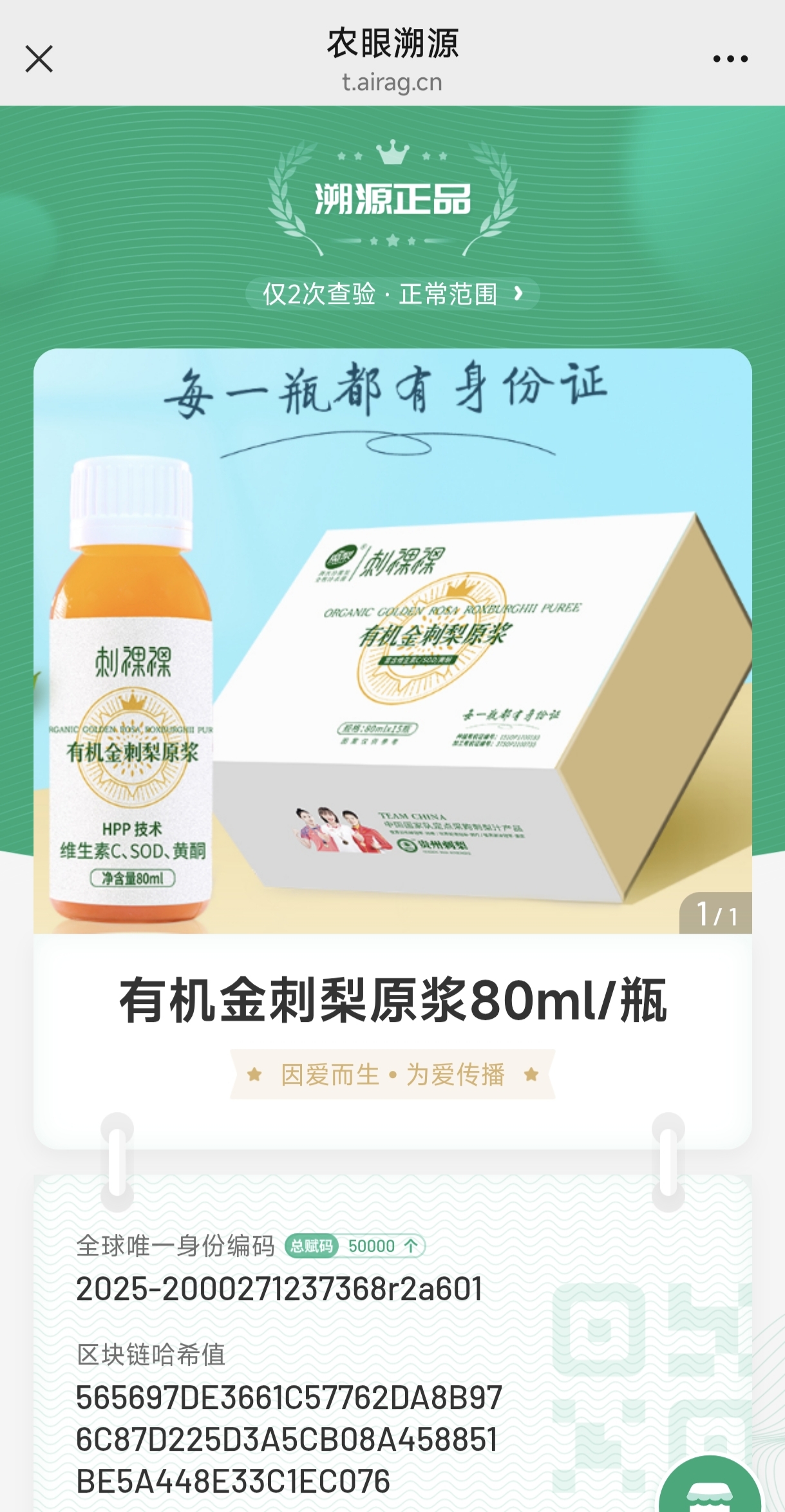Open the t.airag.cn address label
The height and width of the screenshot is (1512, 785).
[392, 82]
